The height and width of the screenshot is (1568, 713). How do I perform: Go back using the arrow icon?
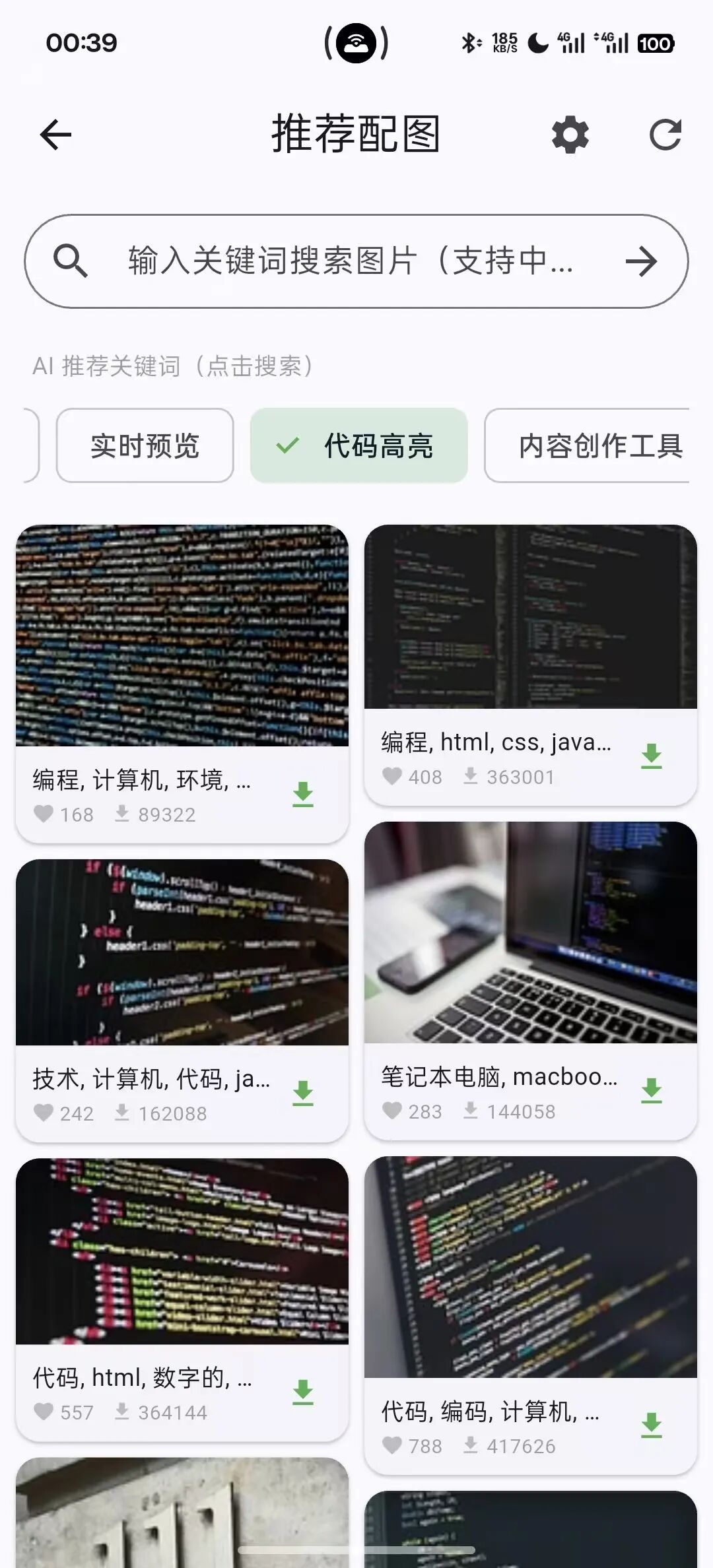(x=55, y=135)
